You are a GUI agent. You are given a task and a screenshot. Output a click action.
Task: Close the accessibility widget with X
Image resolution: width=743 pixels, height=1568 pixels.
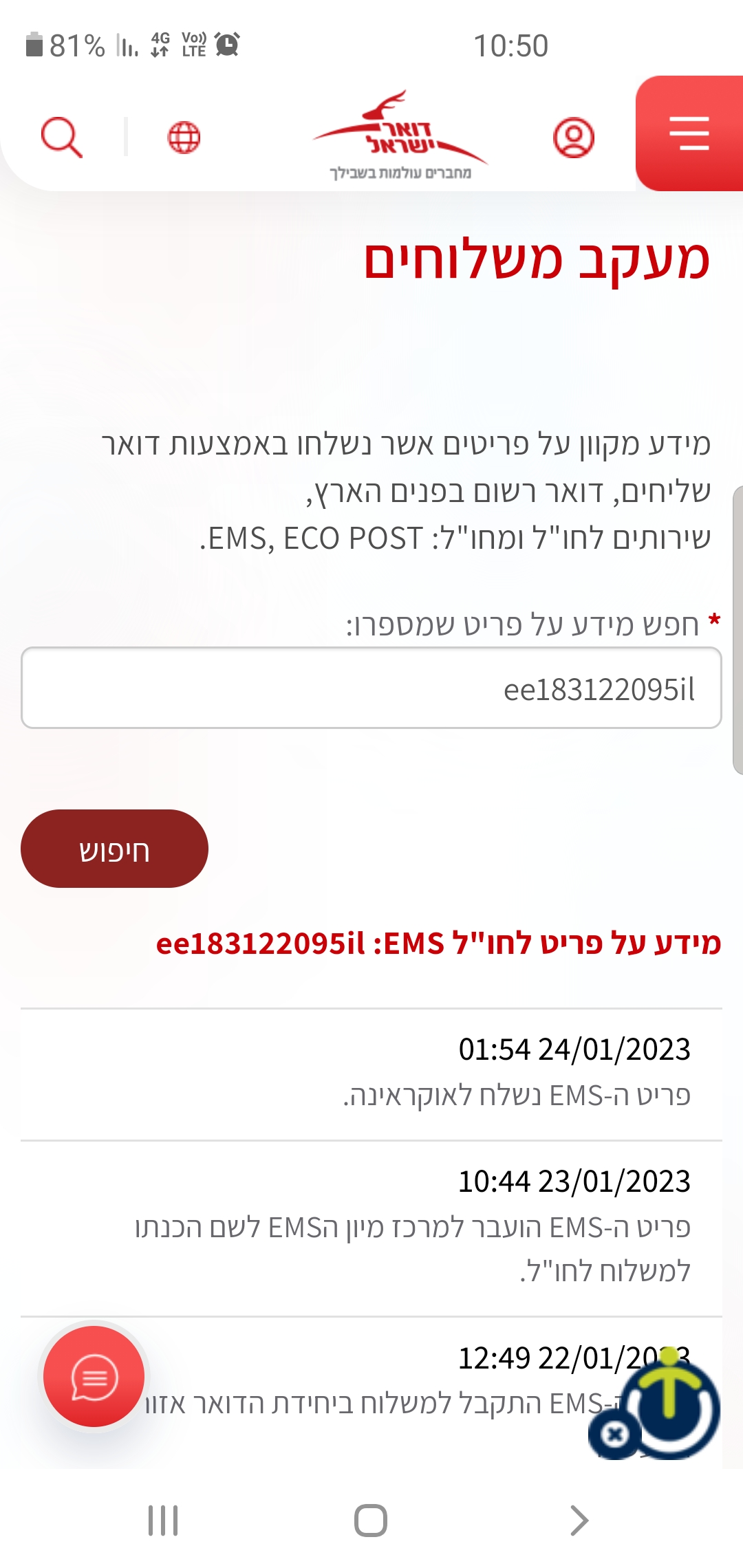[614, 1435]
